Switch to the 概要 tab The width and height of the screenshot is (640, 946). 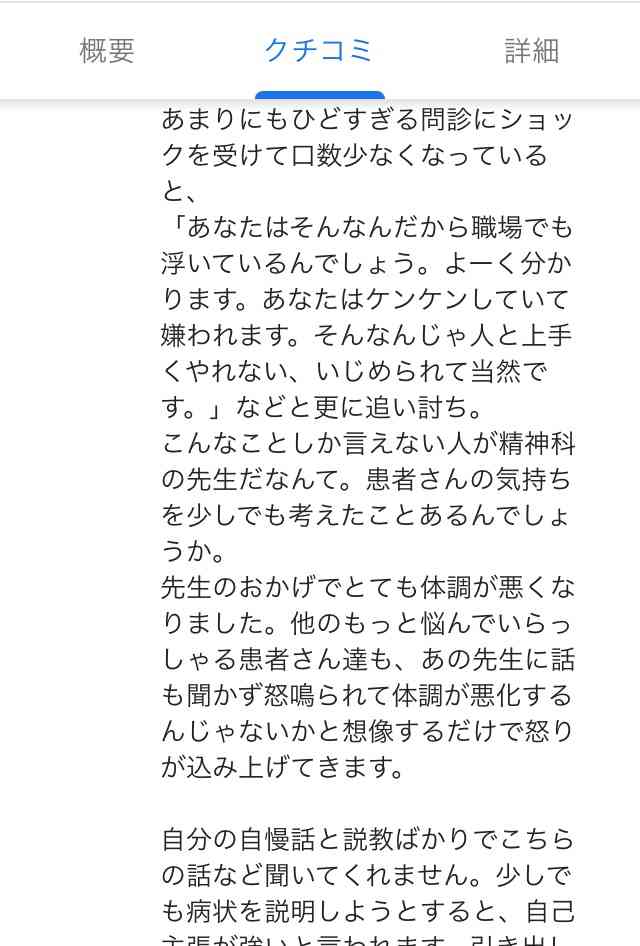tap(107, 50)
